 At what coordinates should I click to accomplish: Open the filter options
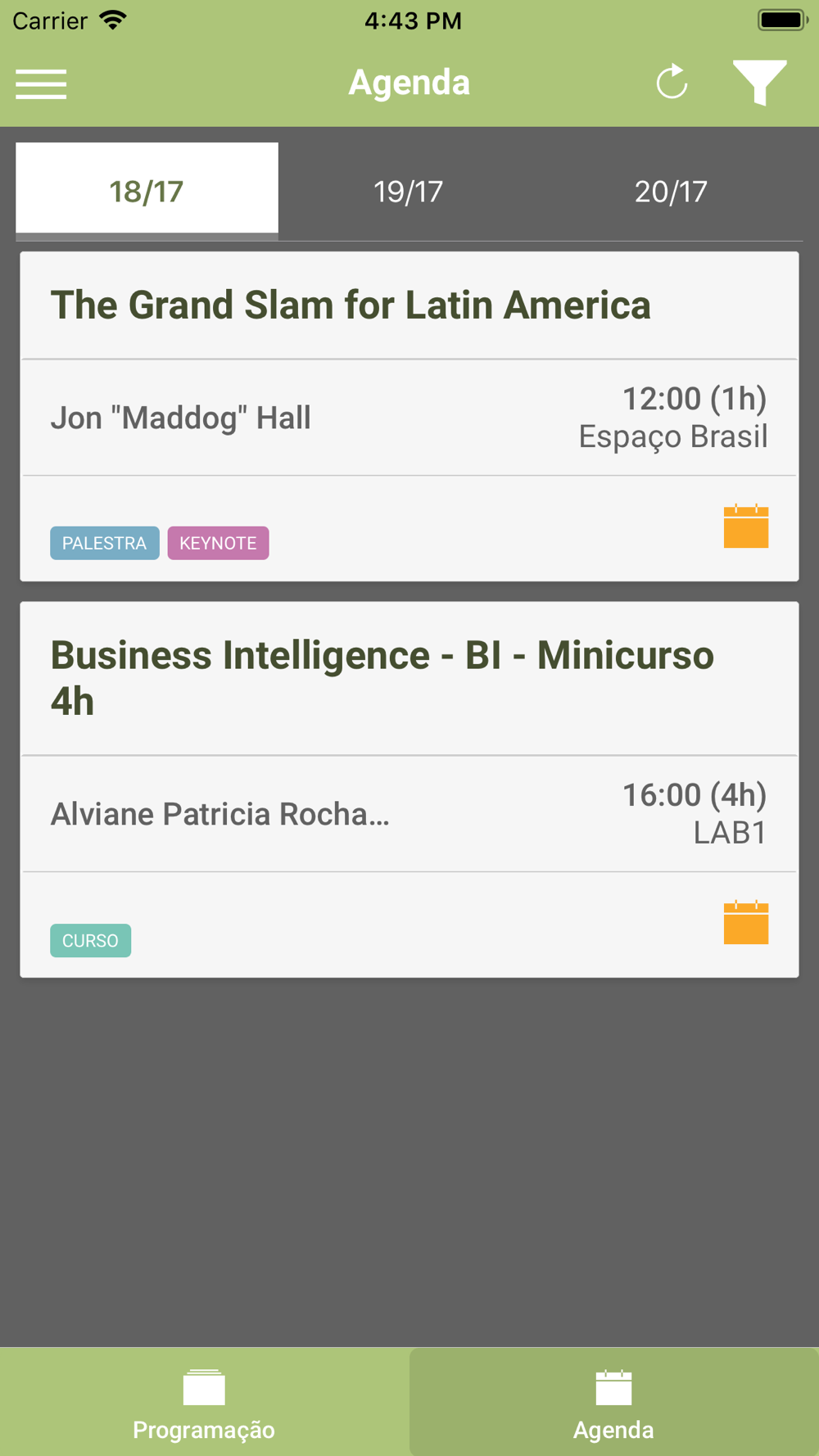(x=759, y=82)
